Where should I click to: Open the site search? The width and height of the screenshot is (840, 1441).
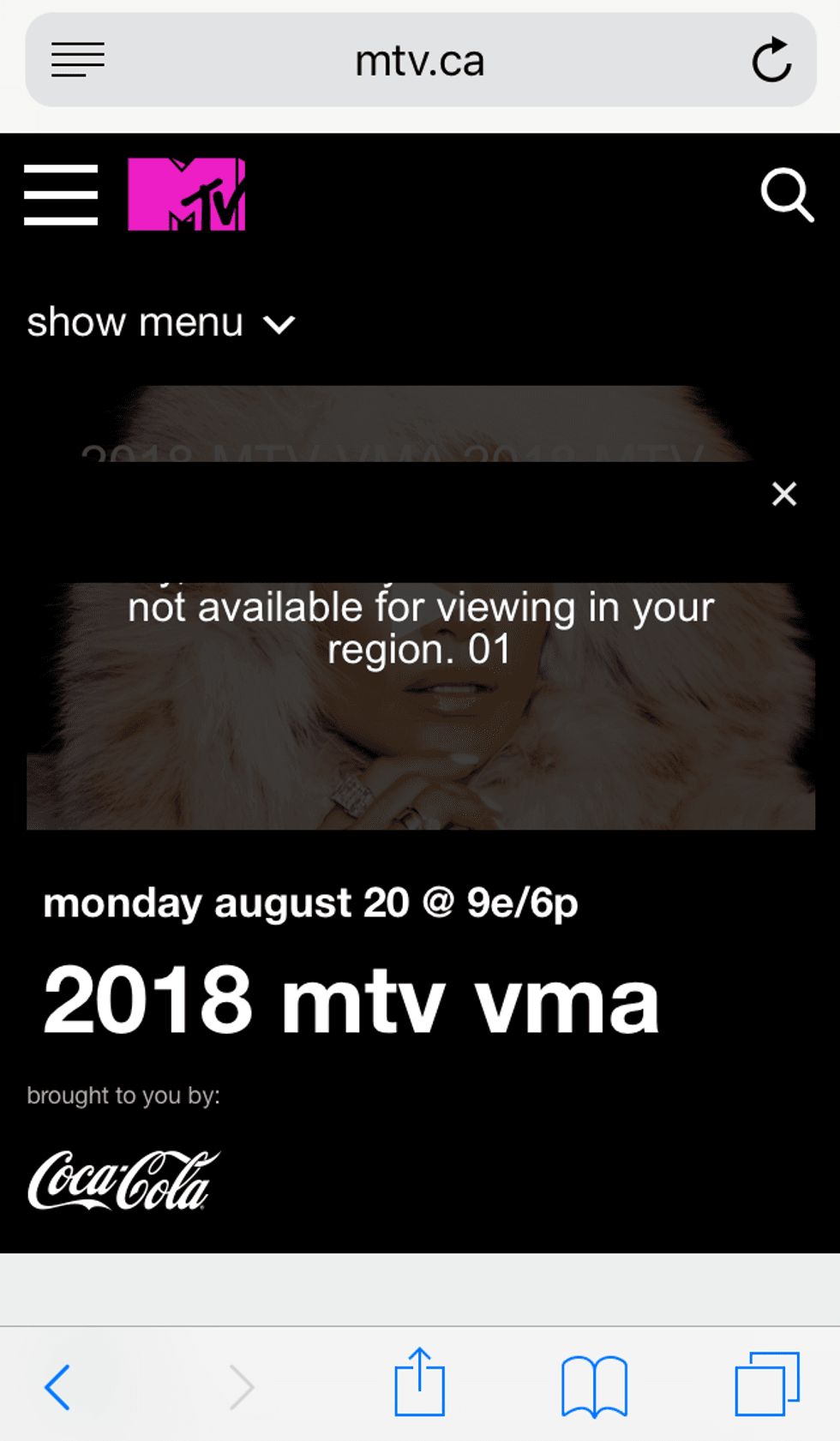click(786, 195)
